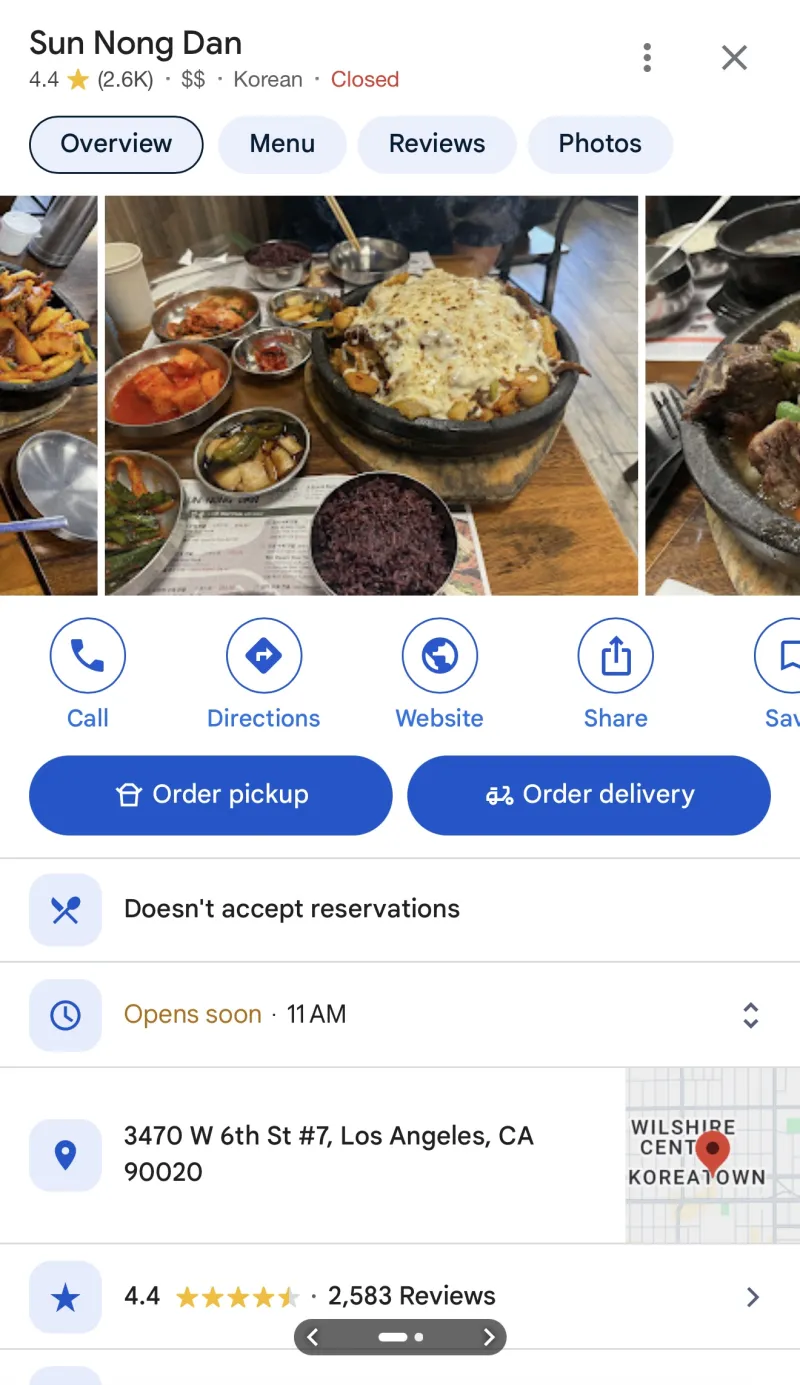Share this place
This screenshot has height=1385, width=800.
click(x=616, y=656)
